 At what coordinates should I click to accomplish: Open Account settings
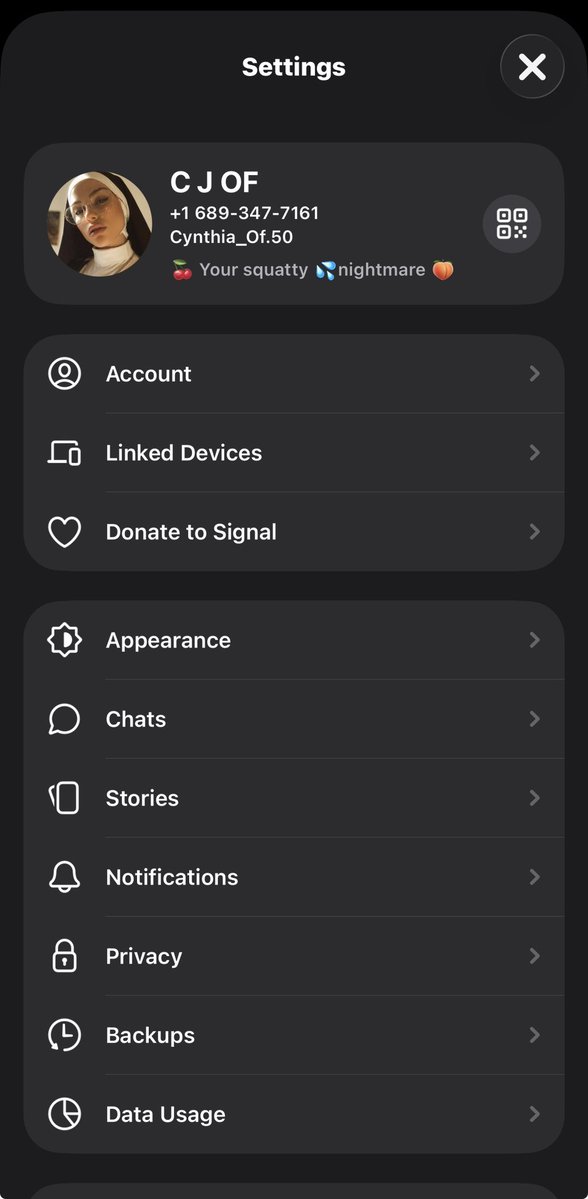click(294, 374)
